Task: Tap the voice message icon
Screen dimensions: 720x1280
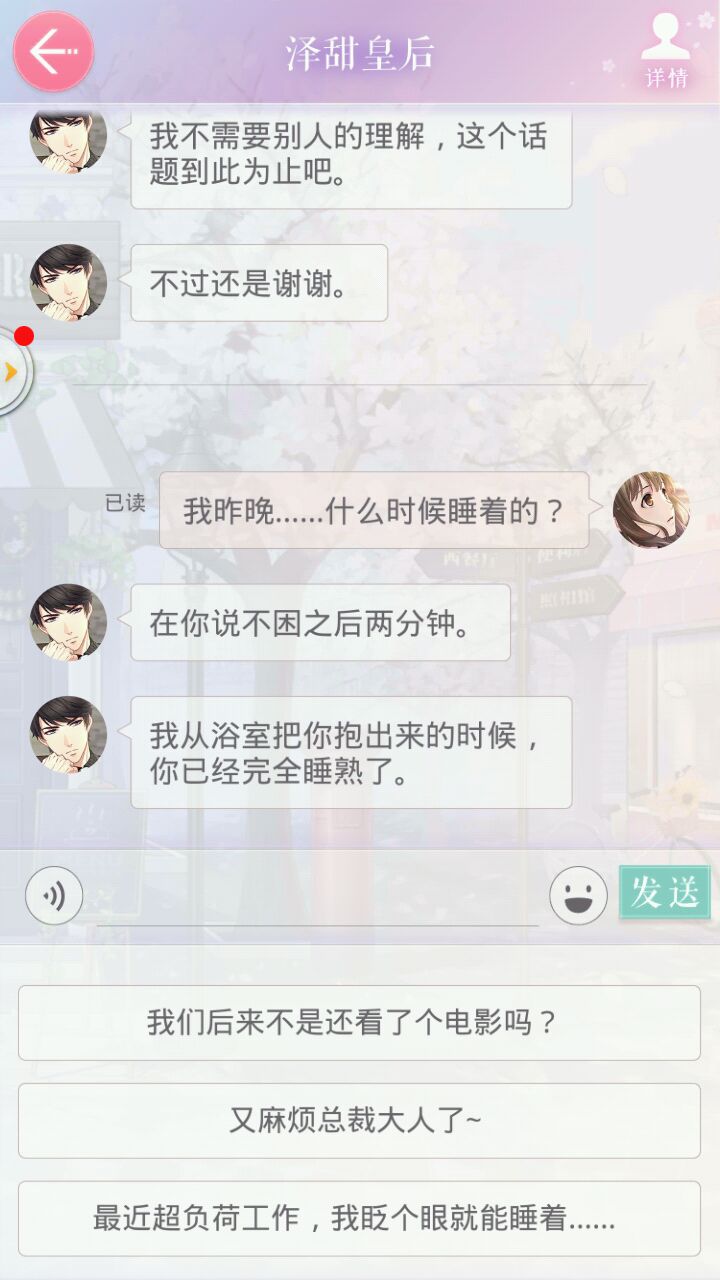Action: click(54, 895)
